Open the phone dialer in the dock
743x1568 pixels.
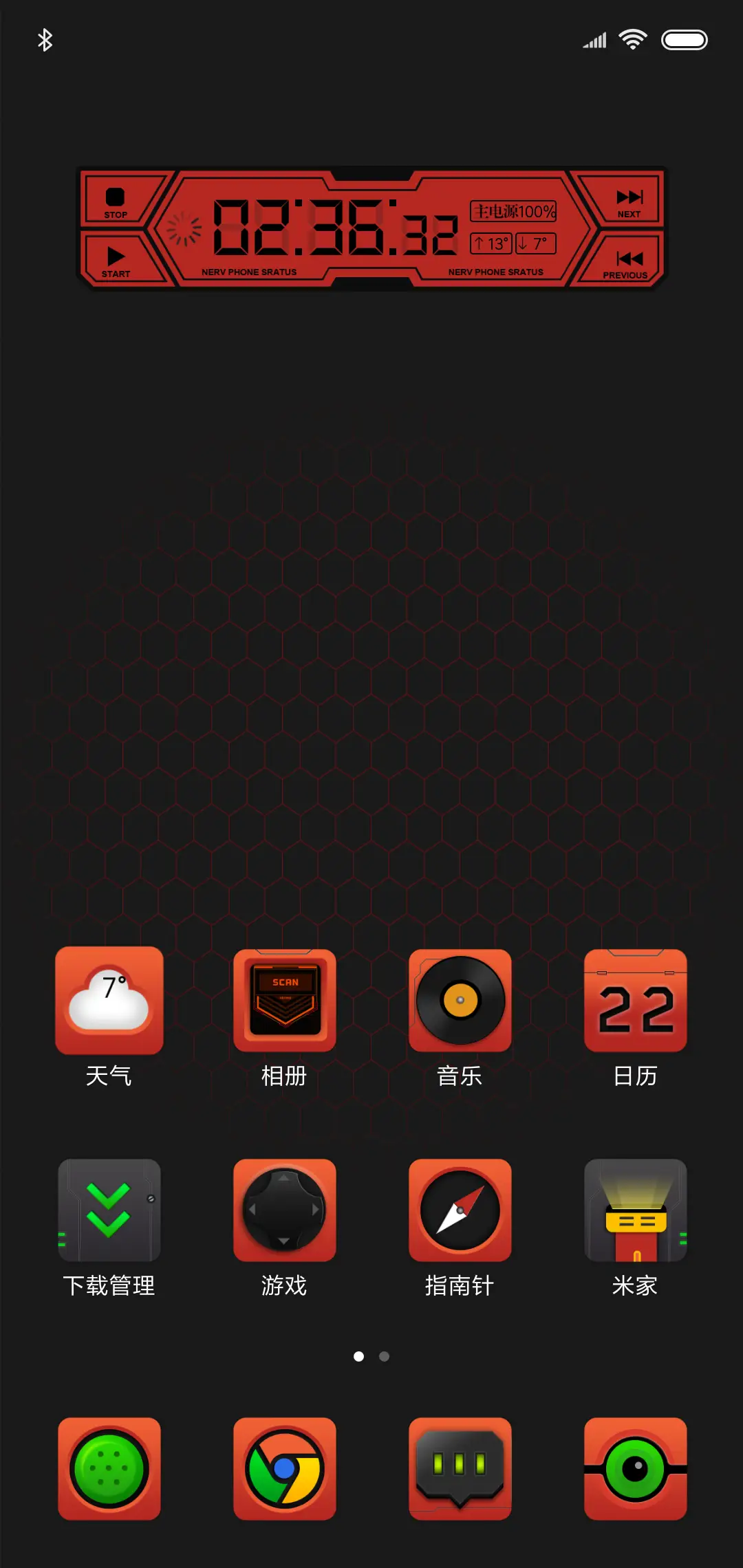[109, 1469]
